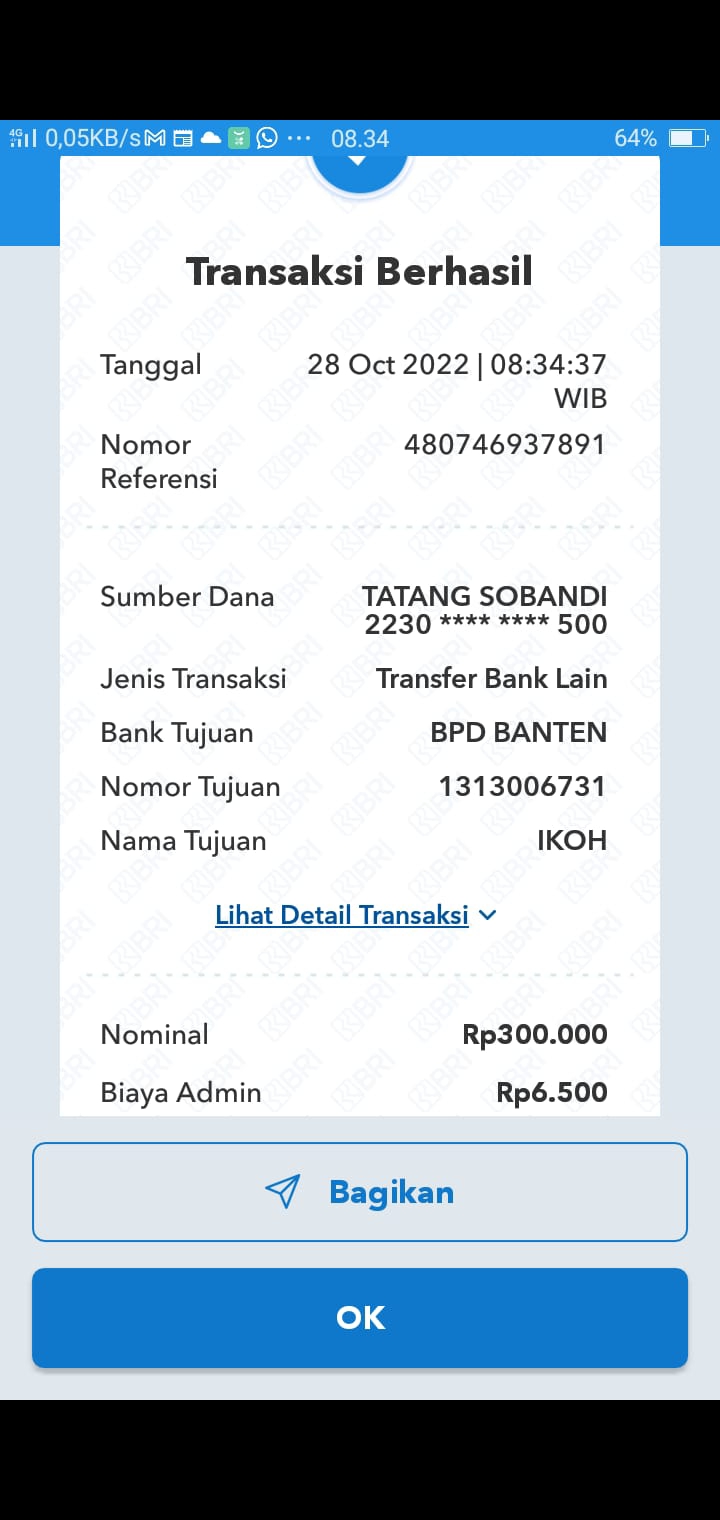Click the paper-plane share icon beside Bagikan
The image size is (720, 1520).
pos(283,1191)
